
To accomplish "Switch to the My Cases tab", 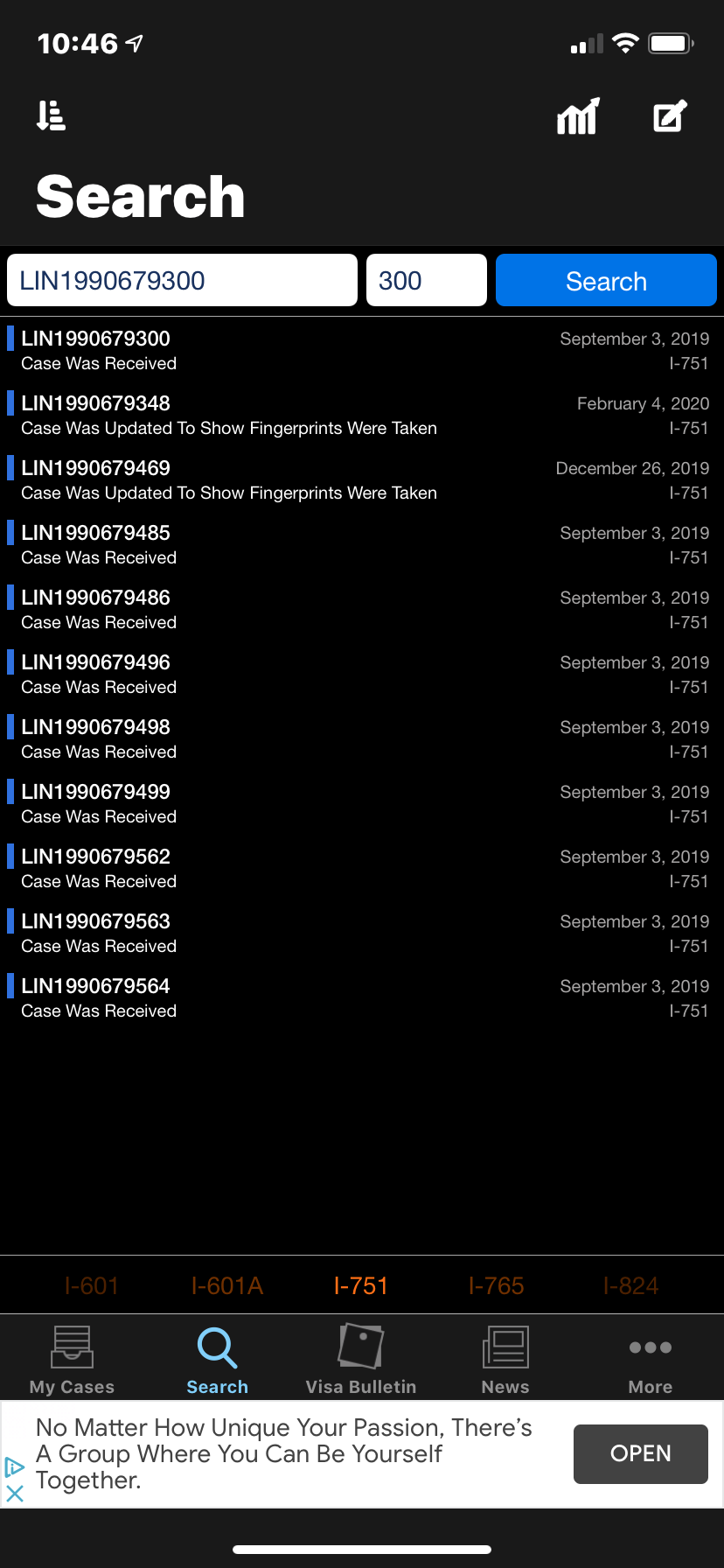I will (73, 1359).
